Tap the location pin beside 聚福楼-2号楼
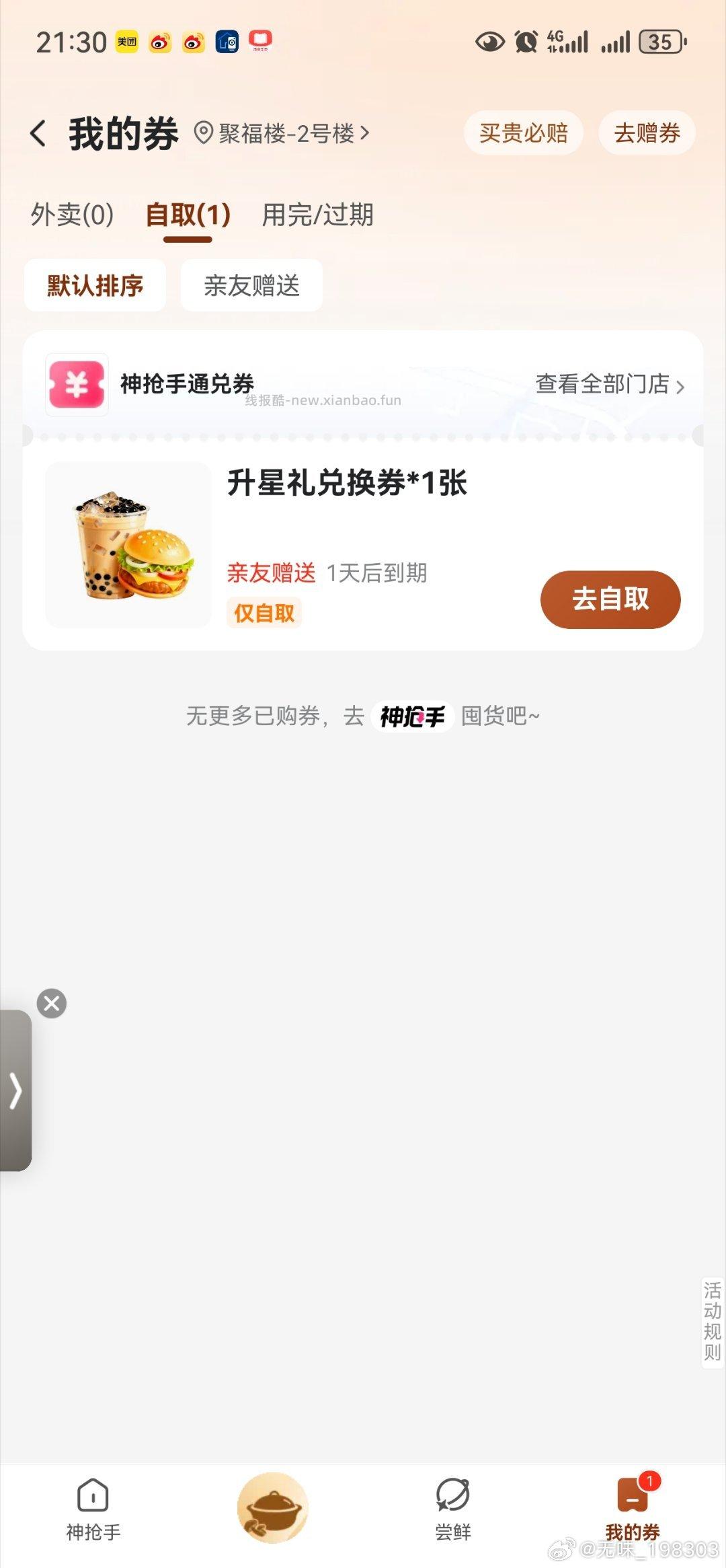726x1568 pixels. pyautogui.click(x=202, y=133)
